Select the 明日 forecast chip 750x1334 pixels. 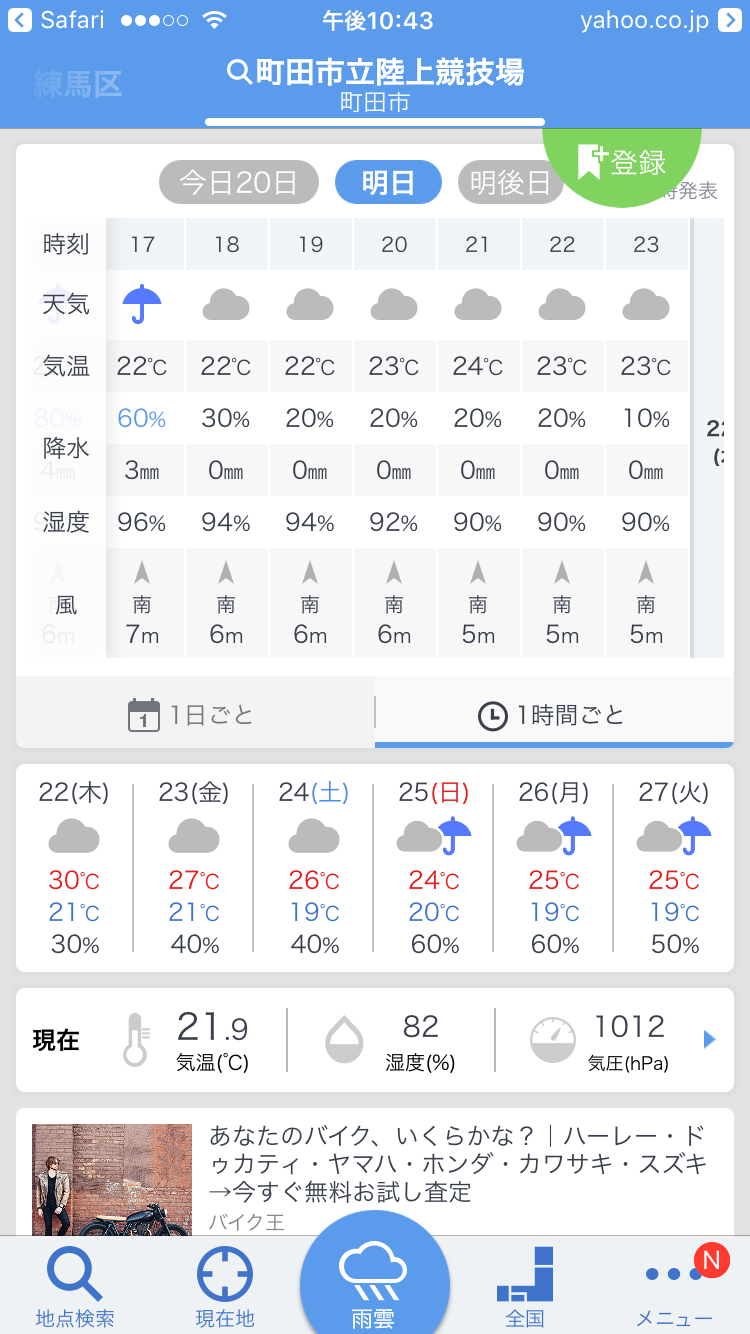tap(388, 183)
